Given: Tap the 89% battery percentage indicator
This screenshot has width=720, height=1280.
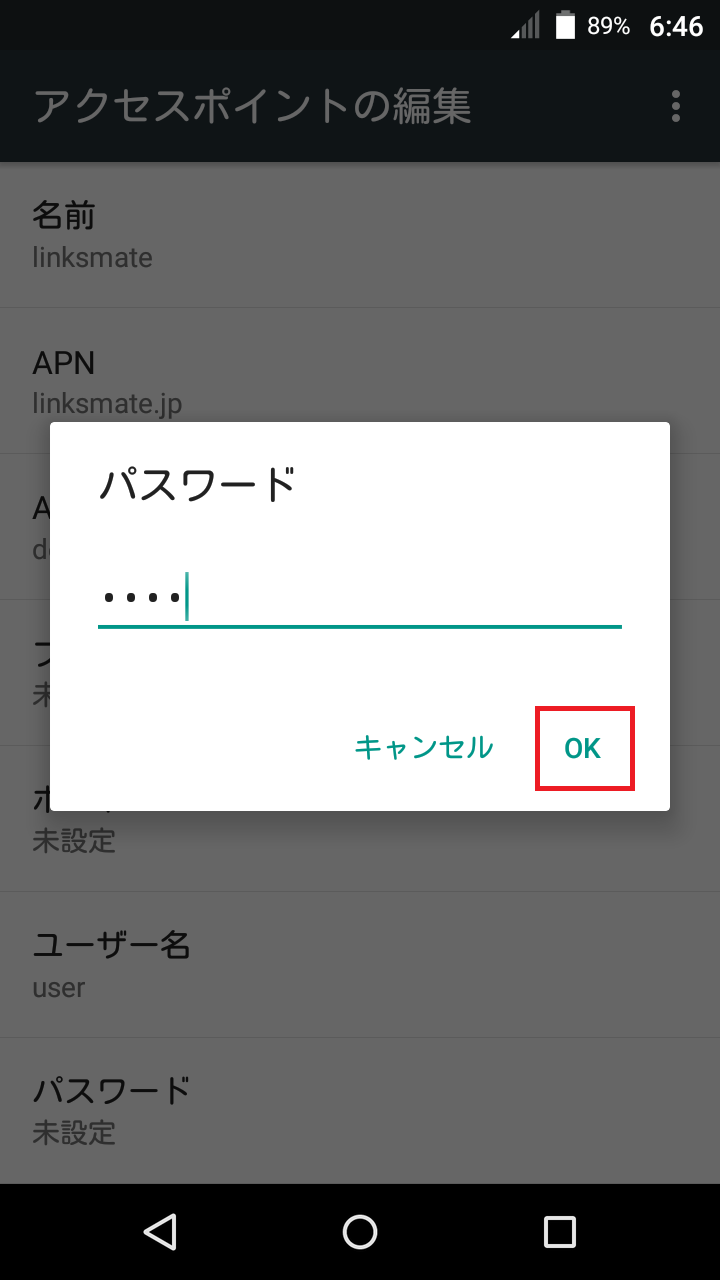Looking at the screenshot, I should (608, 26).
